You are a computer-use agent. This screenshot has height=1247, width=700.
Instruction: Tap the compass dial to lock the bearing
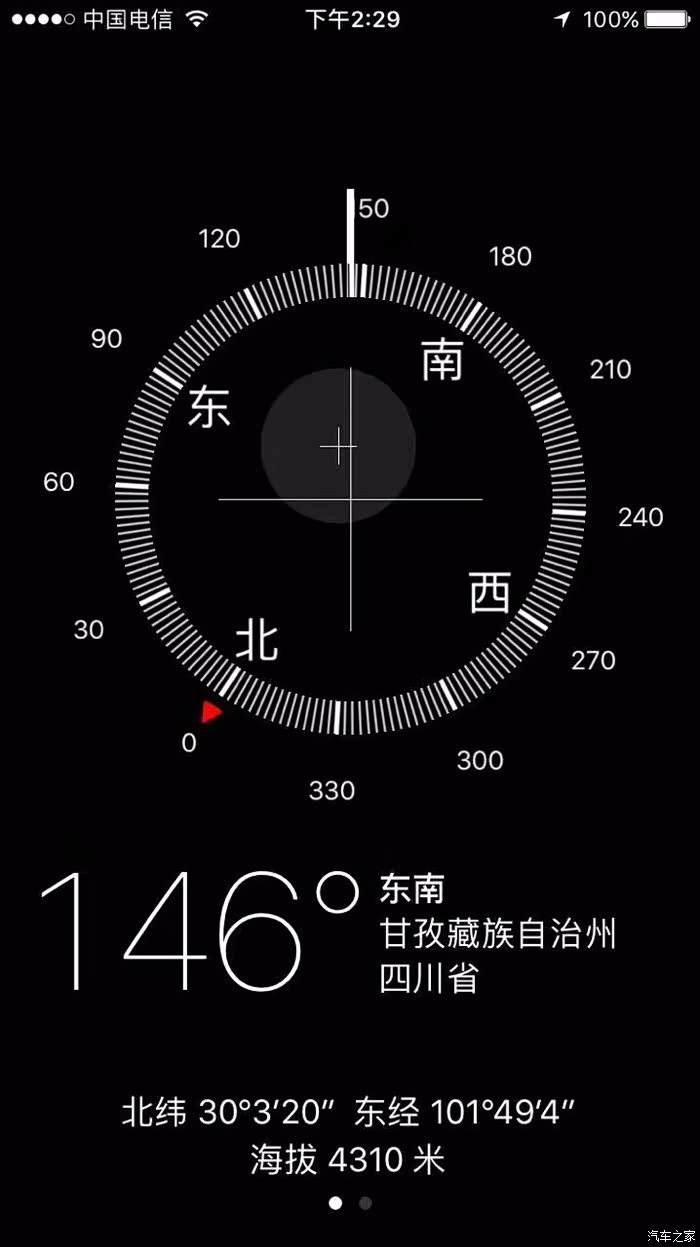[x=350, y=498]
